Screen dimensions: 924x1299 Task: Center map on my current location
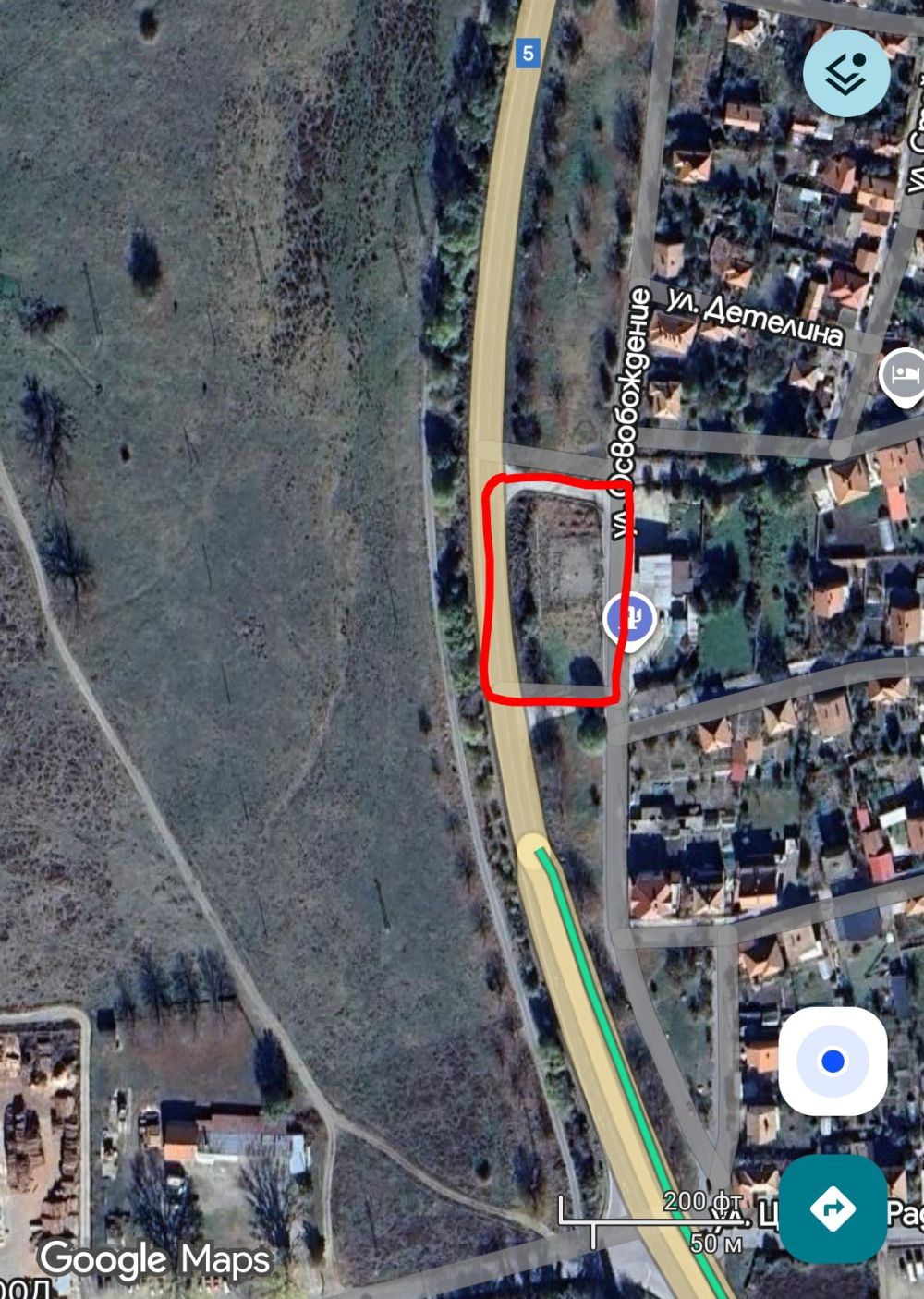(x=833, y=1061)
